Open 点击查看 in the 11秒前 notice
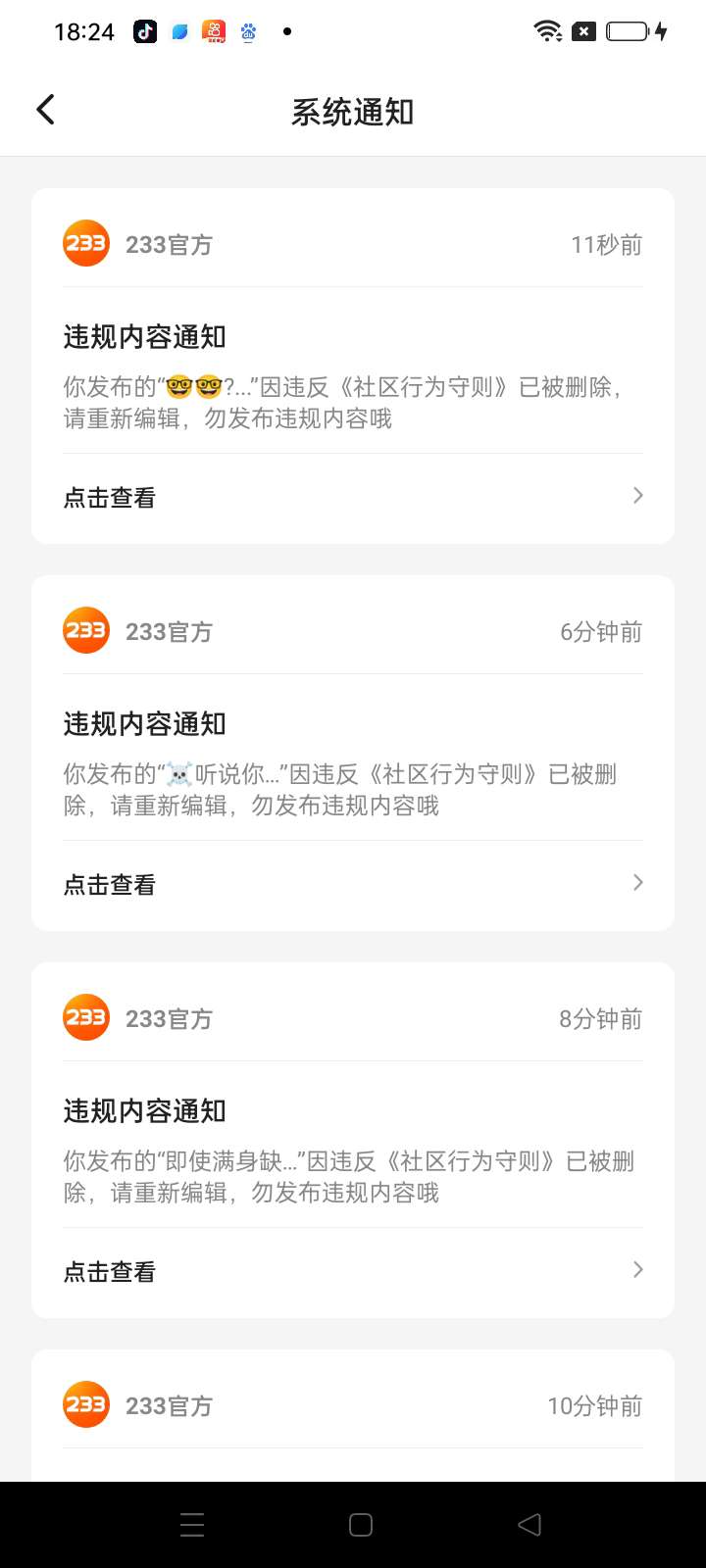 coord(353,498)
